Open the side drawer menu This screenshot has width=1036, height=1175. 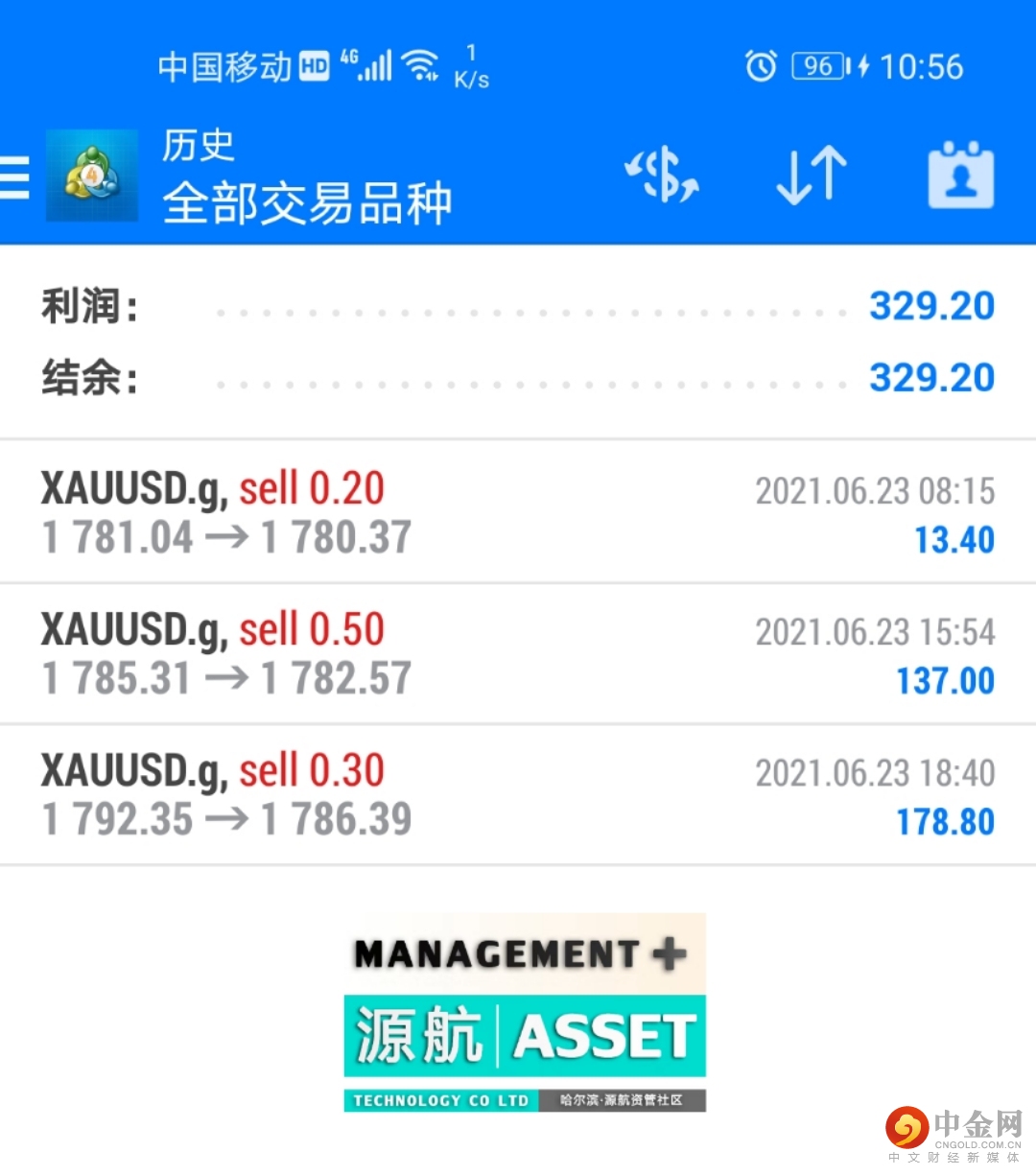(15, 177)
